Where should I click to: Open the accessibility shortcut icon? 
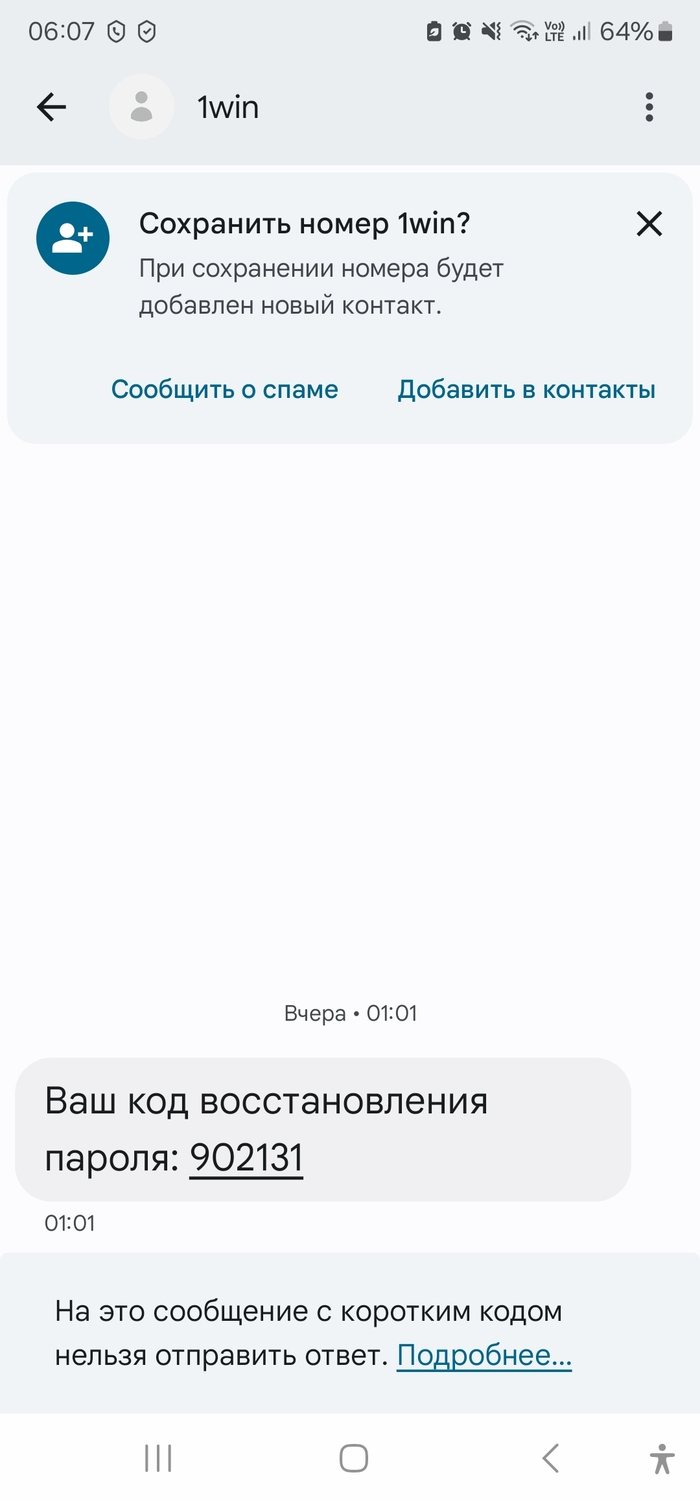(x=662, y=1458)
